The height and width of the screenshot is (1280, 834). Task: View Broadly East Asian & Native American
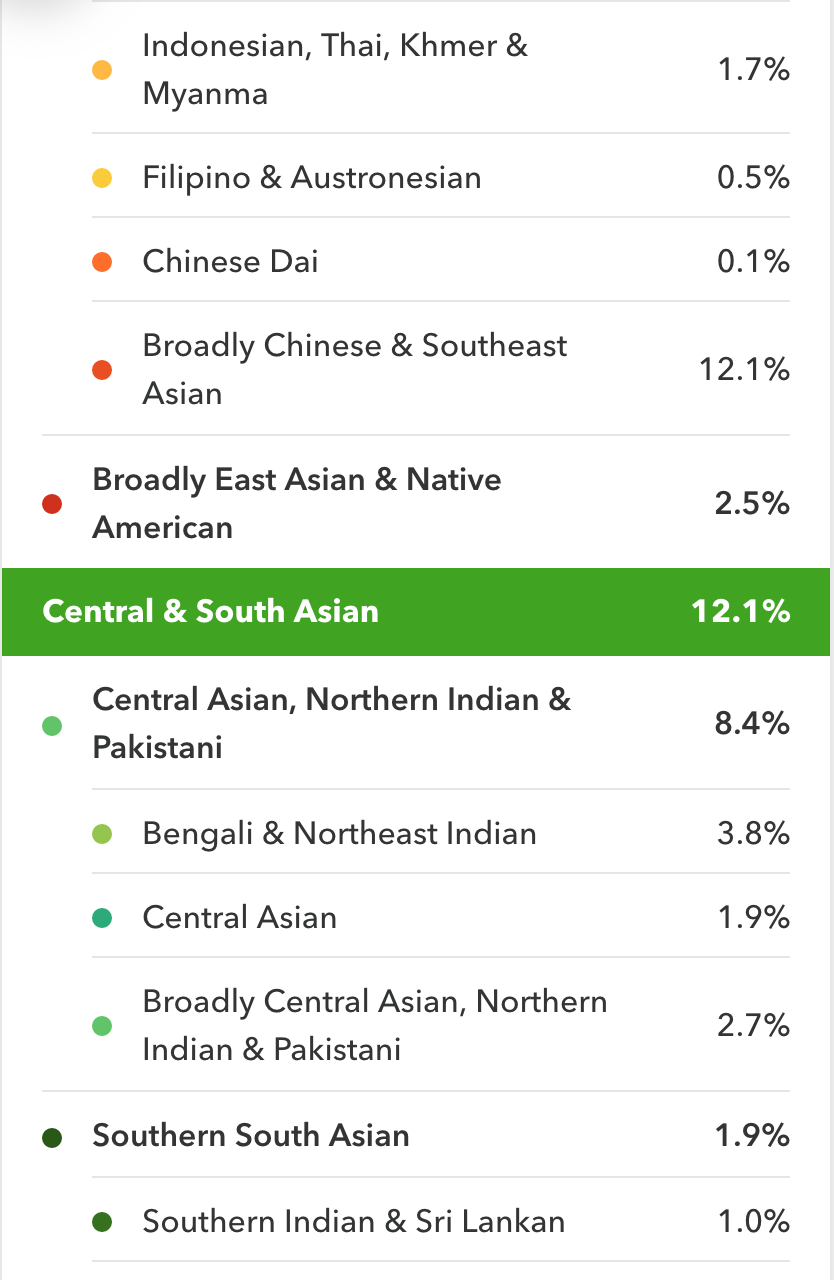416,503
